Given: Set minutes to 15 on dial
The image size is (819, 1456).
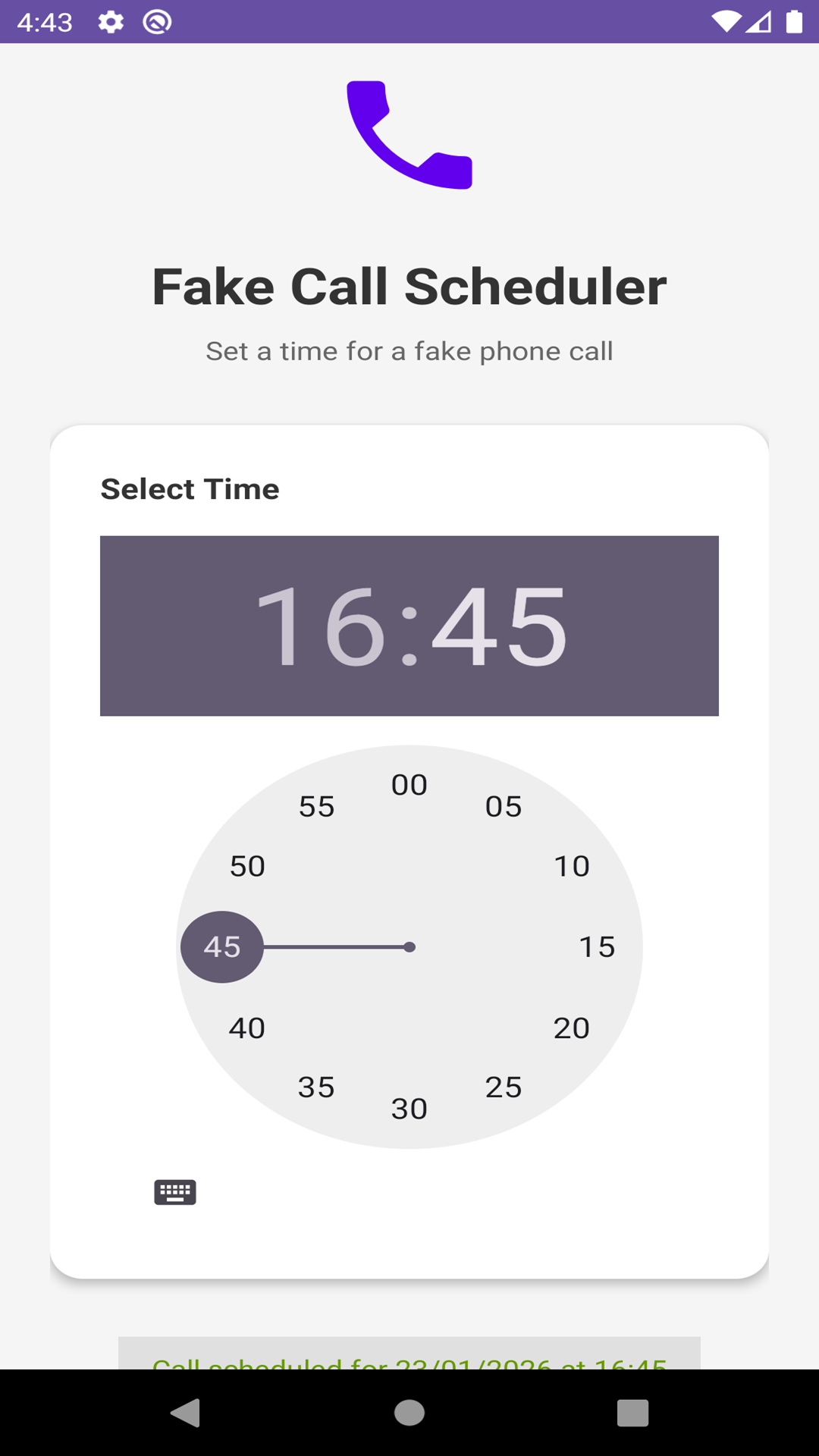Looking at the screenshot, I should pyautogui.click(x=597, y=946).
